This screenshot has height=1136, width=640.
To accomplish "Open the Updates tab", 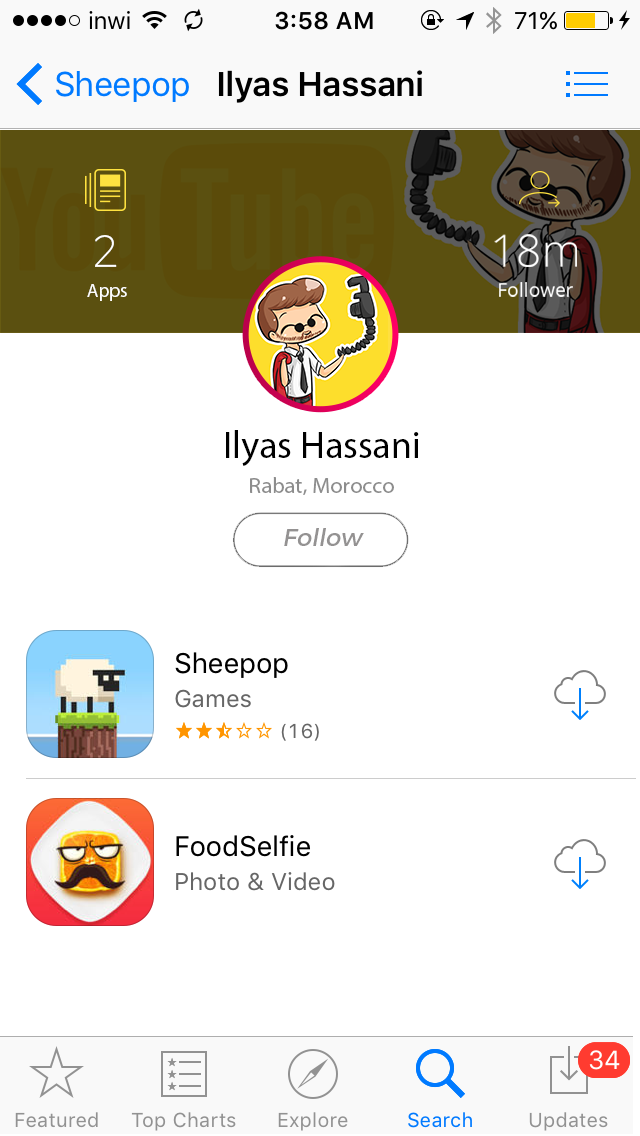I will [x=568, y=1088].
